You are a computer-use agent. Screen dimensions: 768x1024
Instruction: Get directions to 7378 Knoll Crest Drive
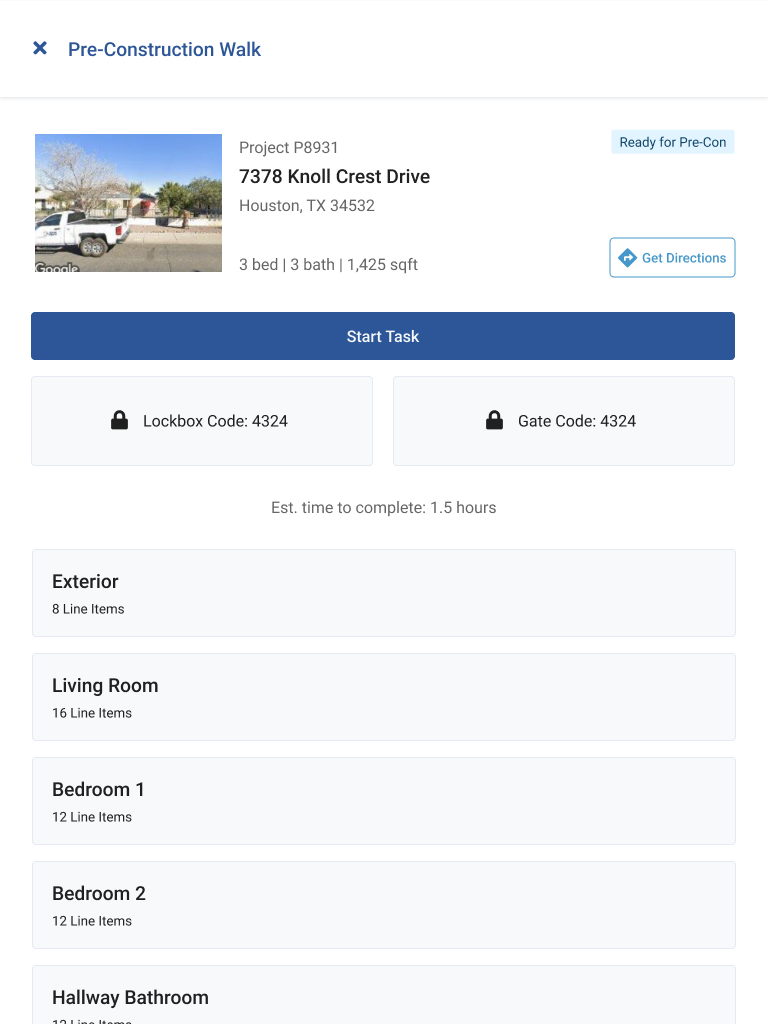tap(672, 257)
